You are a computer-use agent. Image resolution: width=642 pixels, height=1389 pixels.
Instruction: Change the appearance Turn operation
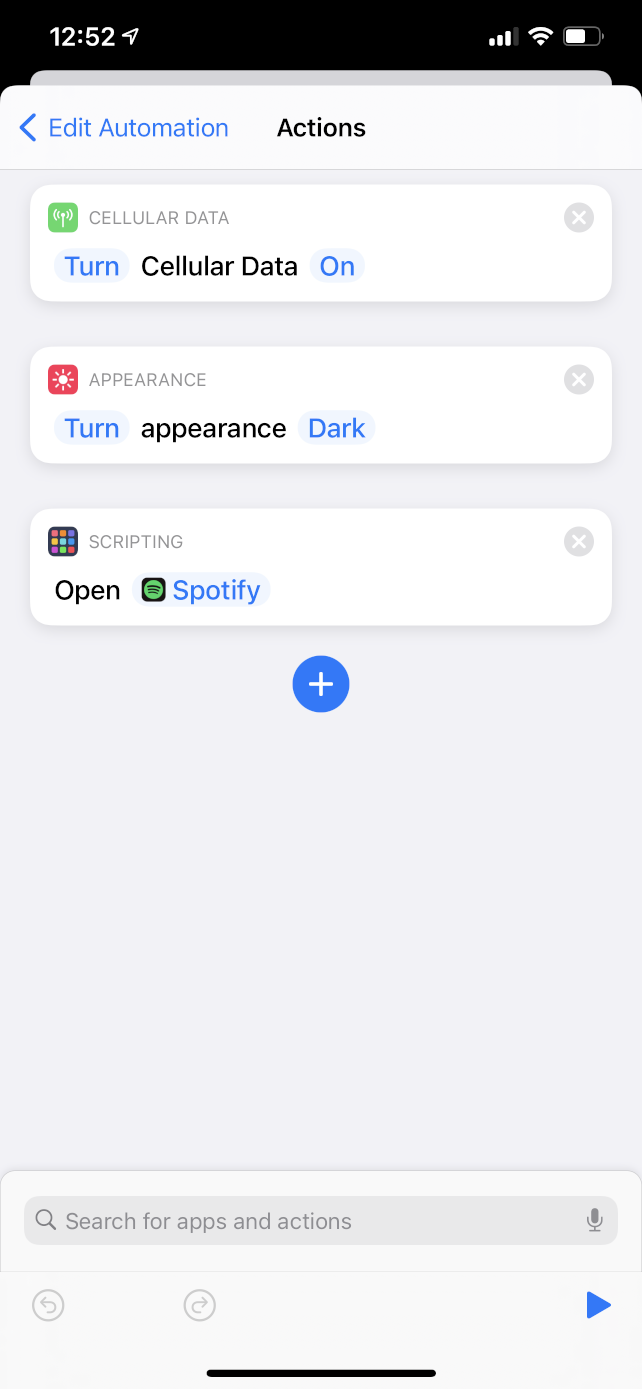point(92,429)
